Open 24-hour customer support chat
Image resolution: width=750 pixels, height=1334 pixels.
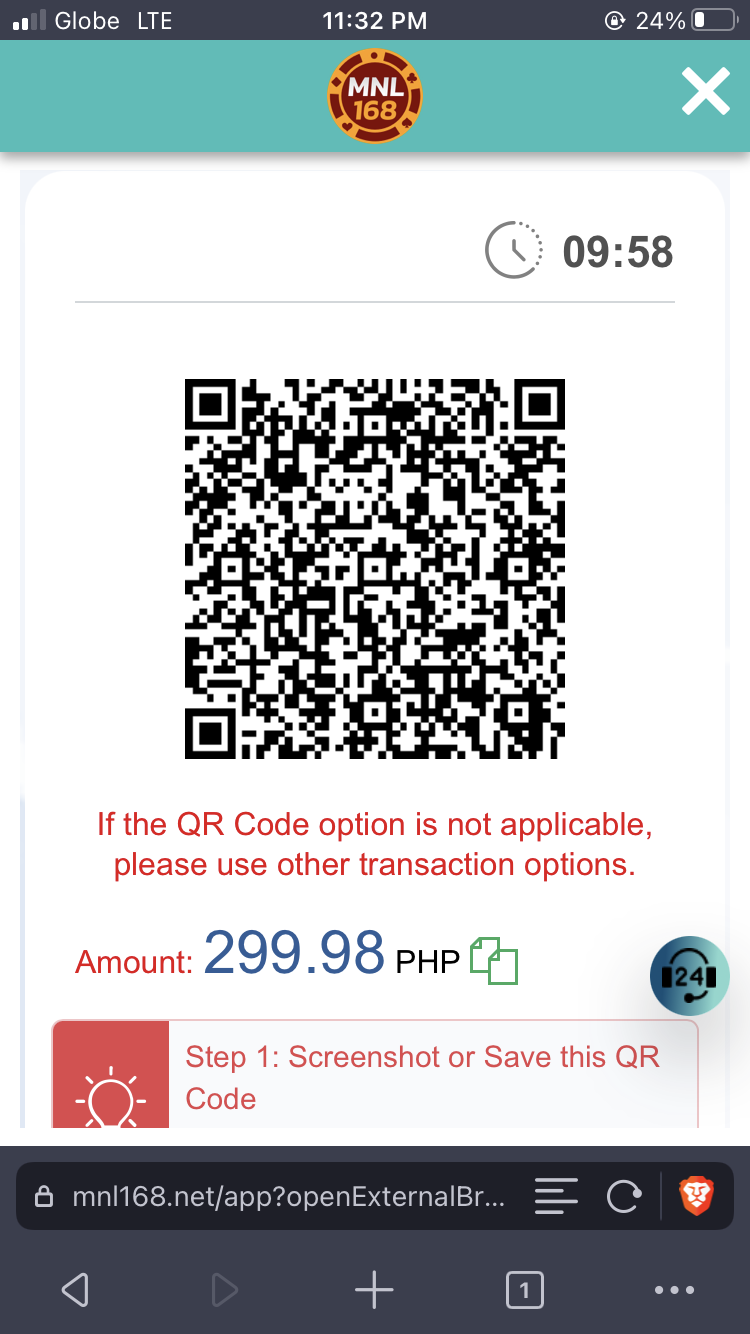pyautogui.click(x=690, y=976)
